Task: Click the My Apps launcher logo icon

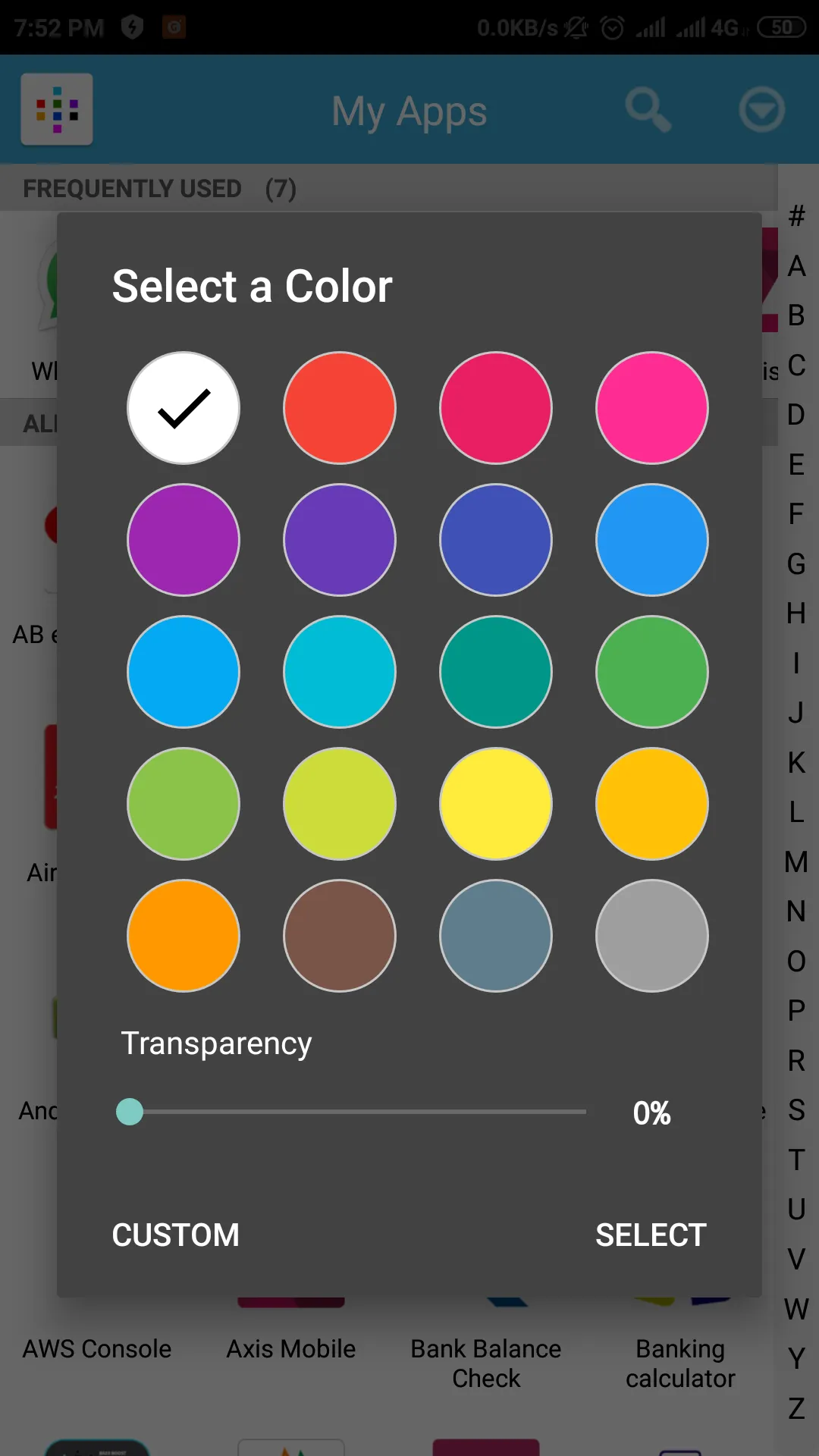Action: click(x=57, y=108)
